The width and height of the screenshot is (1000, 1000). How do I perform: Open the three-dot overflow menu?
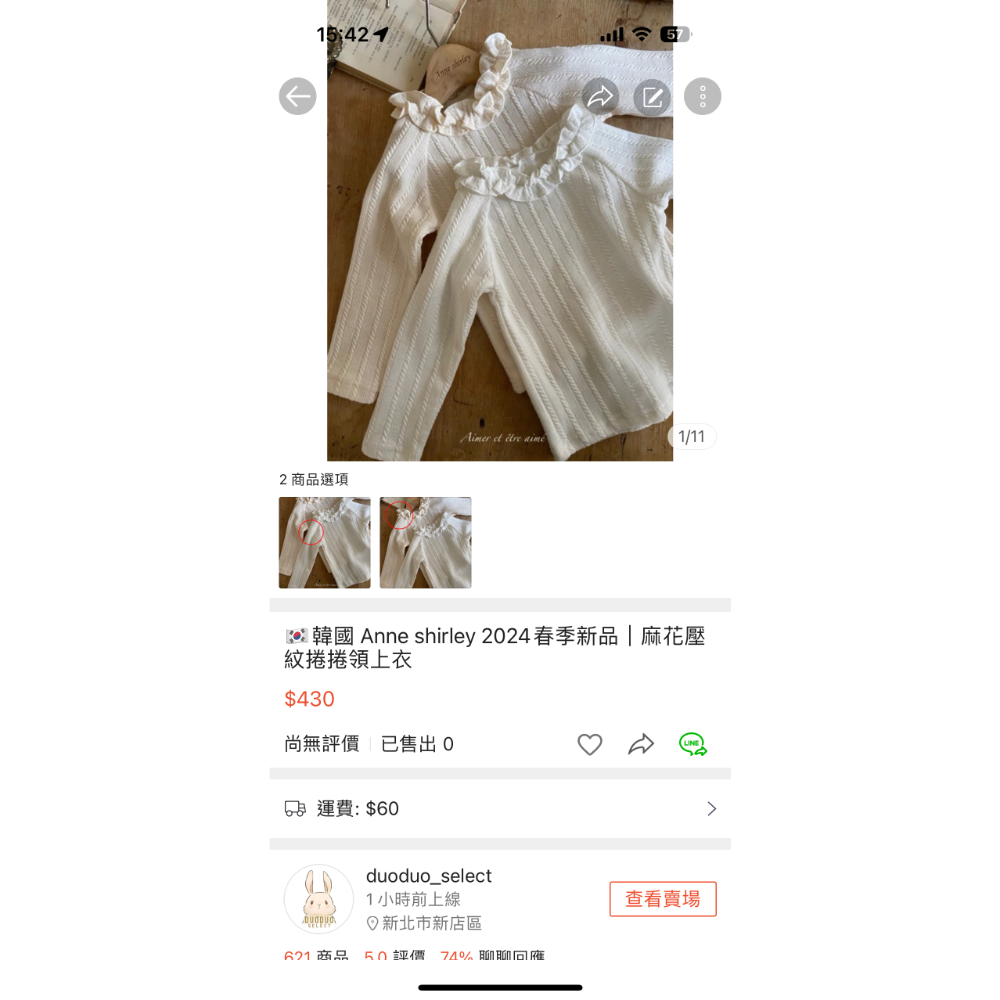point(702,97)
